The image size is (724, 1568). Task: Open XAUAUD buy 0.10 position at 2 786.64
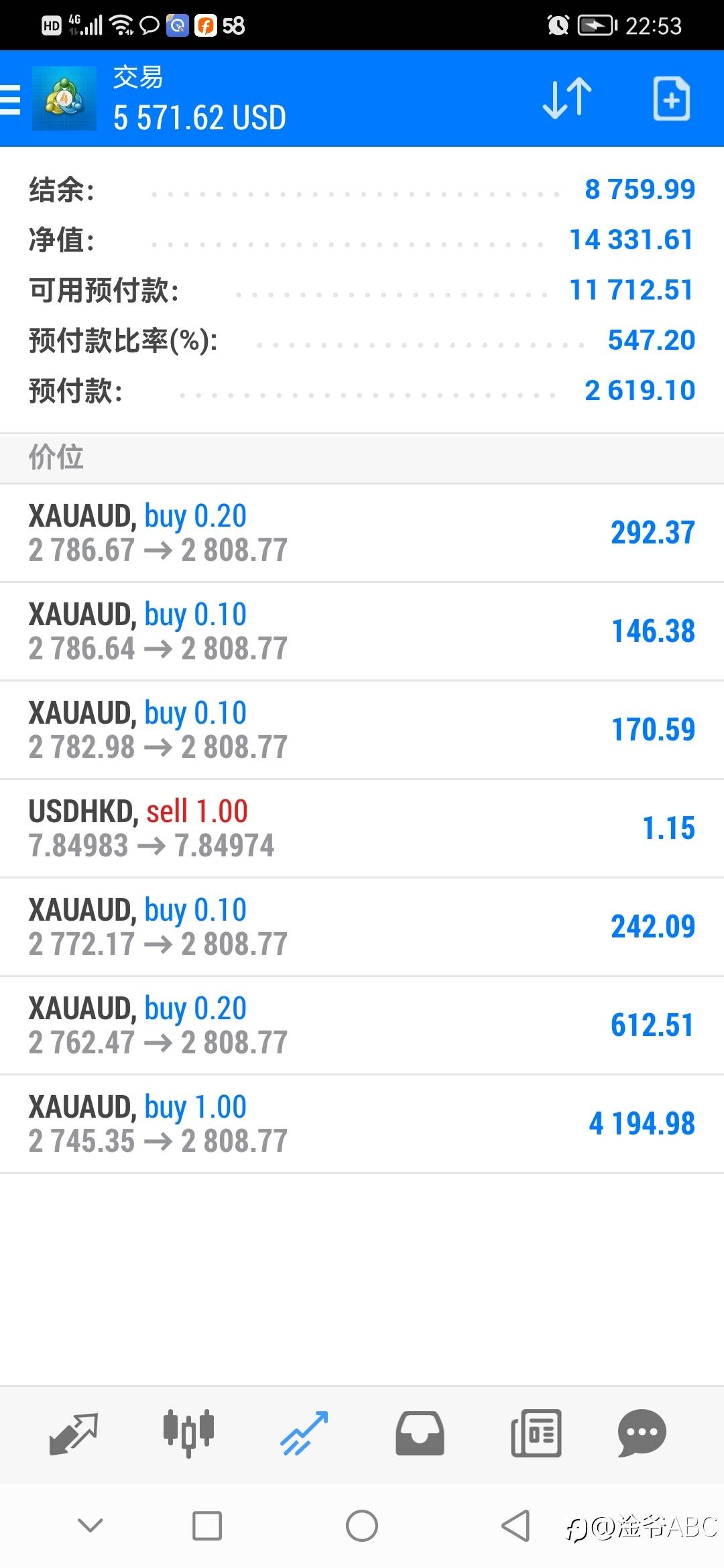click(362, 631)
